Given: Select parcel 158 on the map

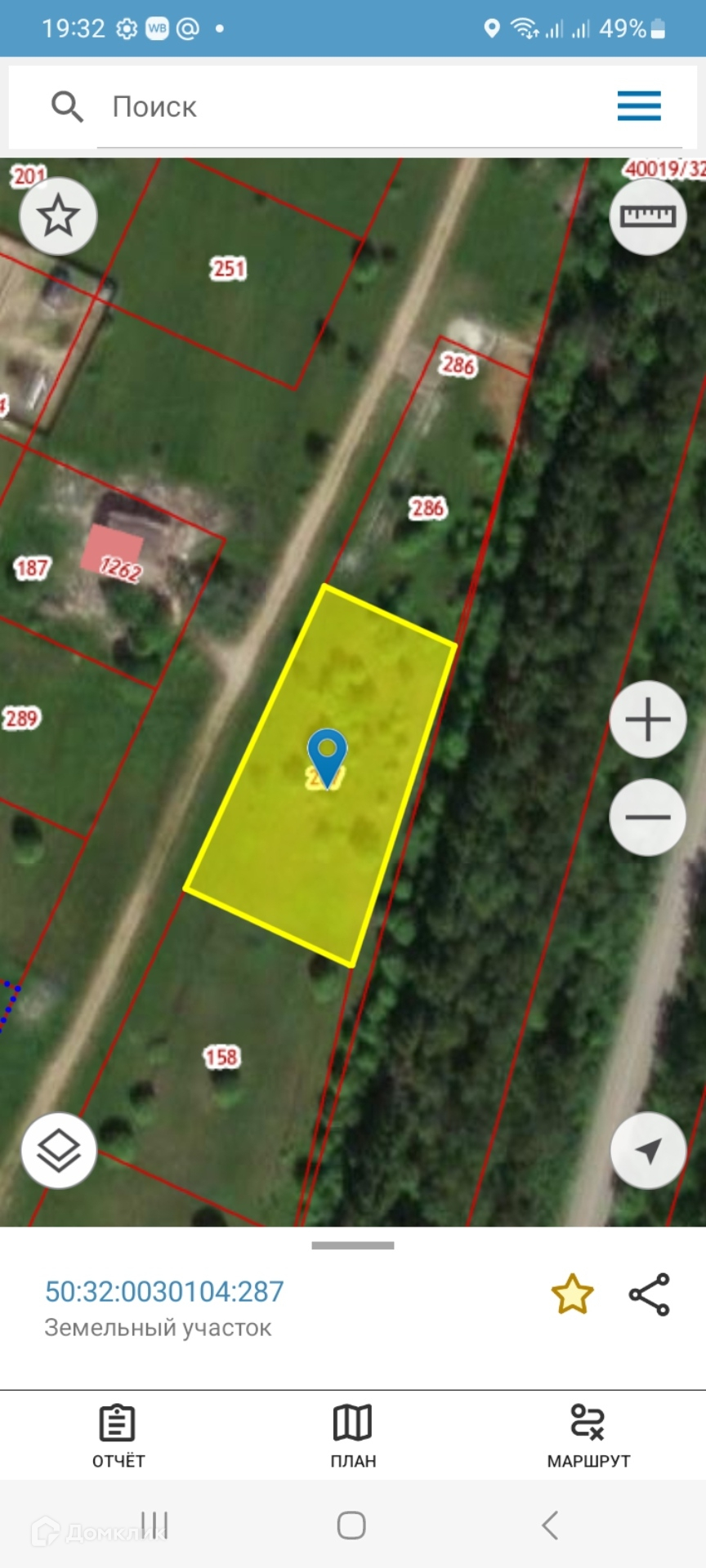Looking at the screenshot, I should pyautogui.click(x=221, y=1057).
